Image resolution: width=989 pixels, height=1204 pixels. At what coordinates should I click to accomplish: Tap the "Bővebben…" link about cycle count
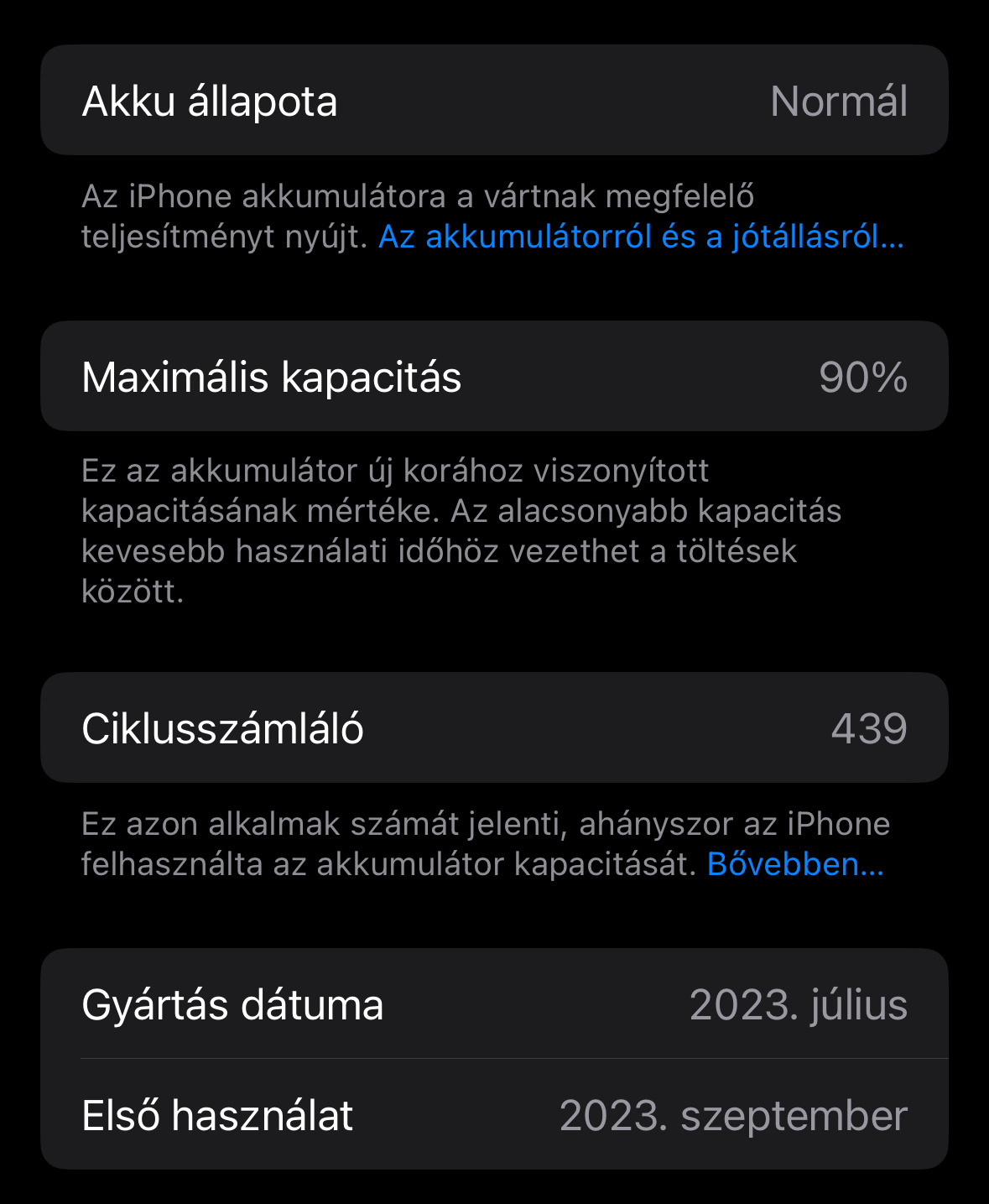795,864
